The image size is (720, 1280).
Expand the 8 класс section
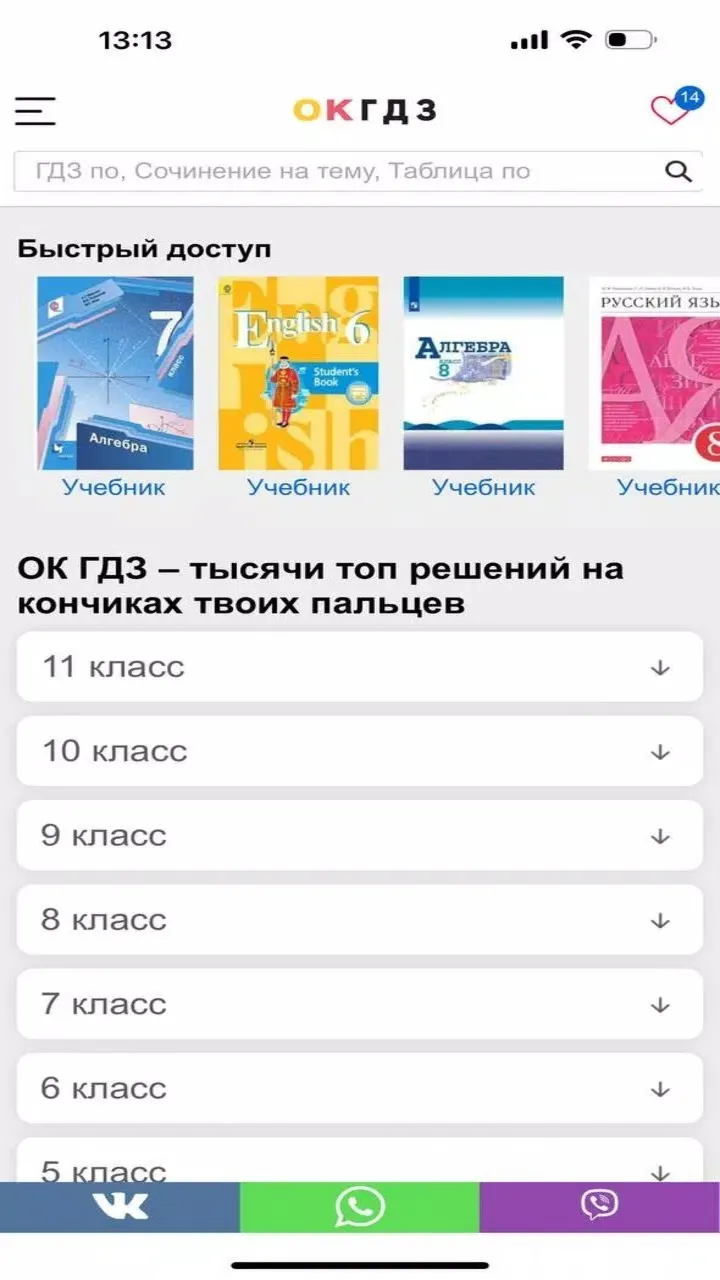tap(360, 920)
